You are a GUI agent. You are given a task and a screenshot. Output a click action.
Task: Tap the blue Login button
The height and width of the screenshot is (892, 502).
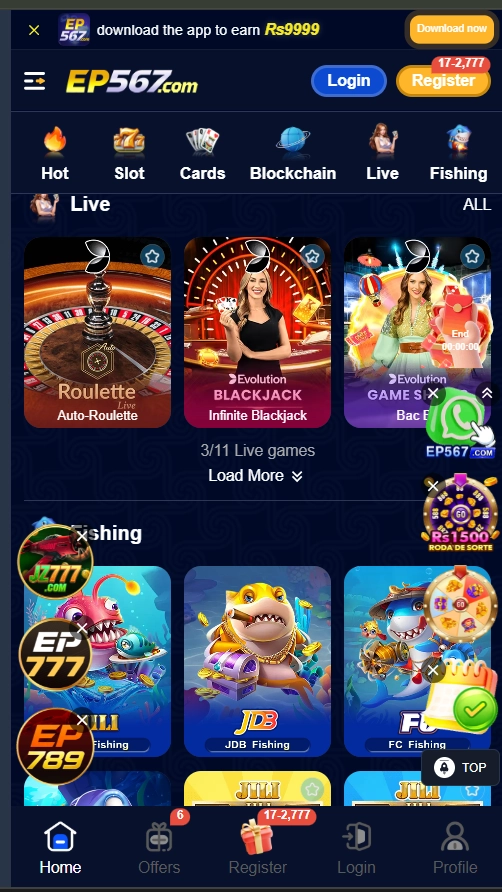(349, 81)
